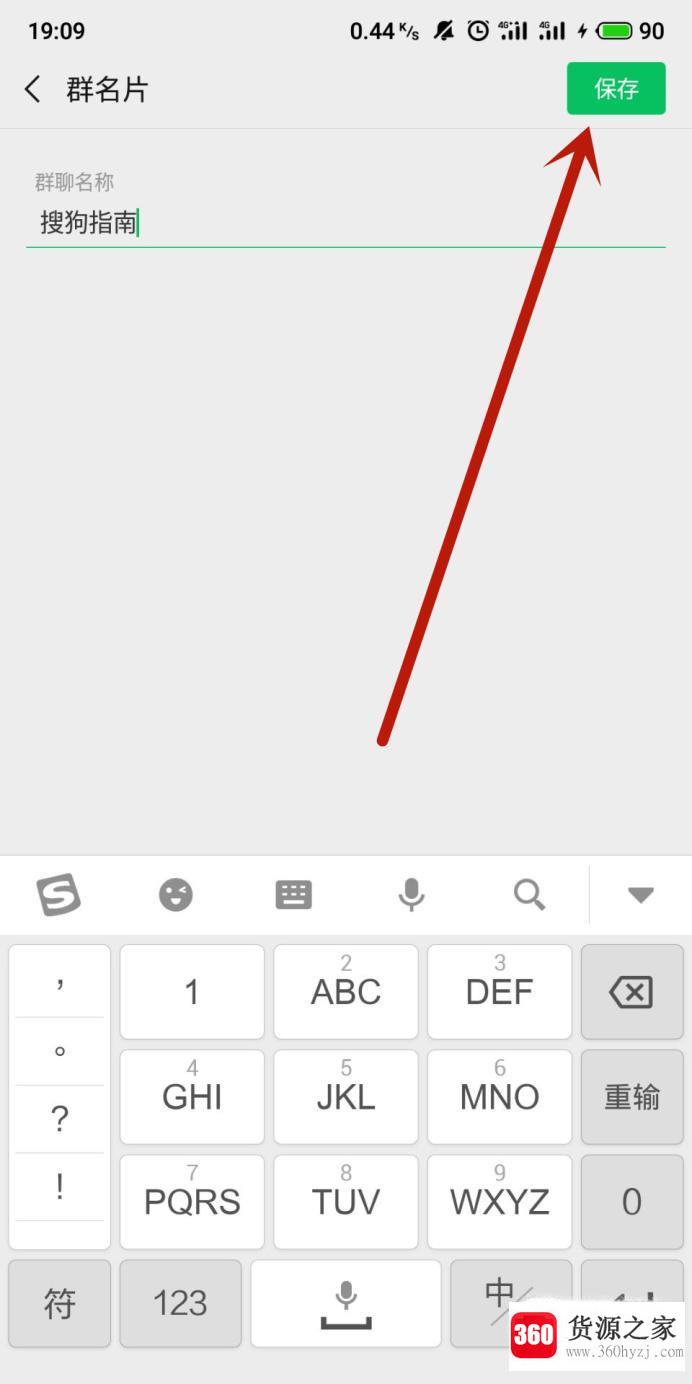
Task: Switch keyboard layout via keyboard icon
Action: coord(293,894)
